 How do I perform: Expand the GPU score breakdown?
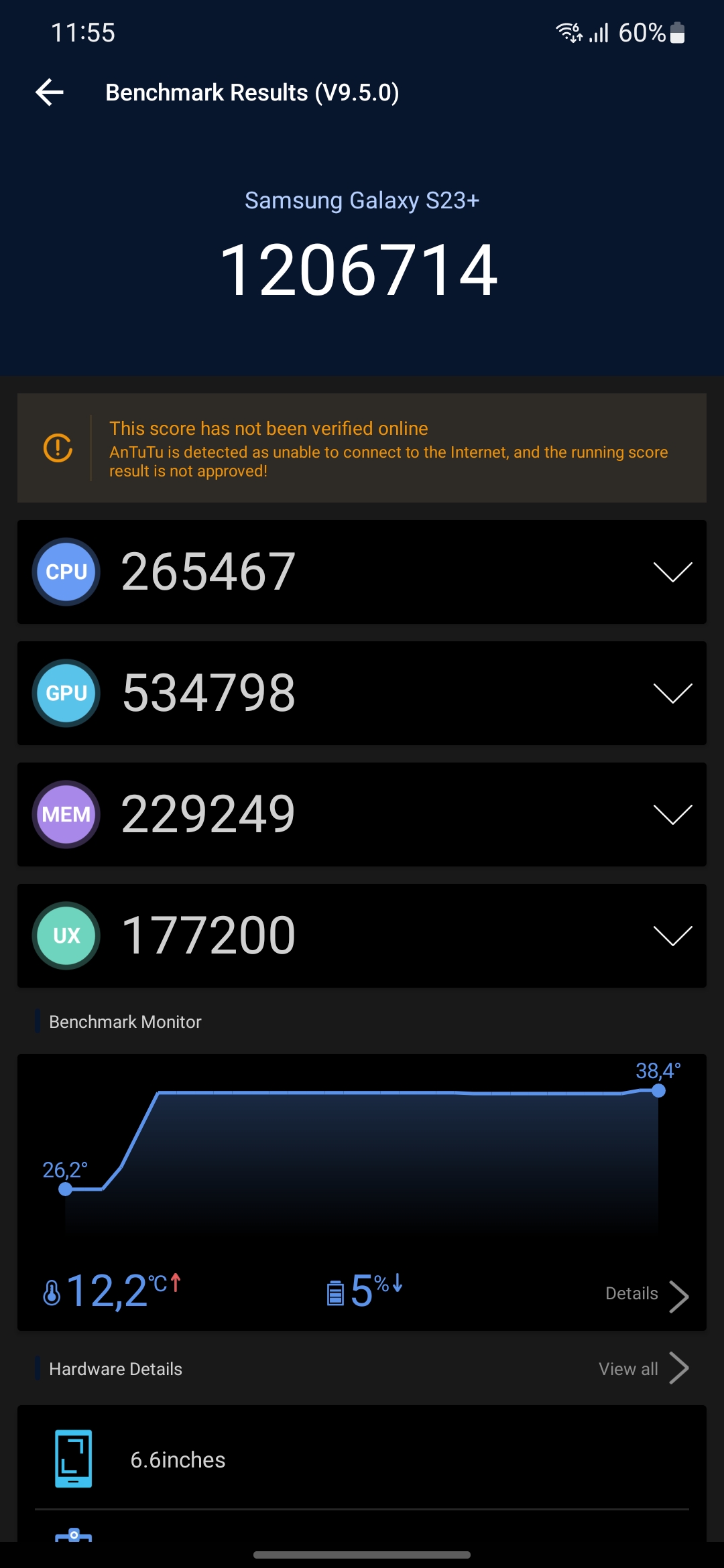pyautogui.click(x=672, y=694)
